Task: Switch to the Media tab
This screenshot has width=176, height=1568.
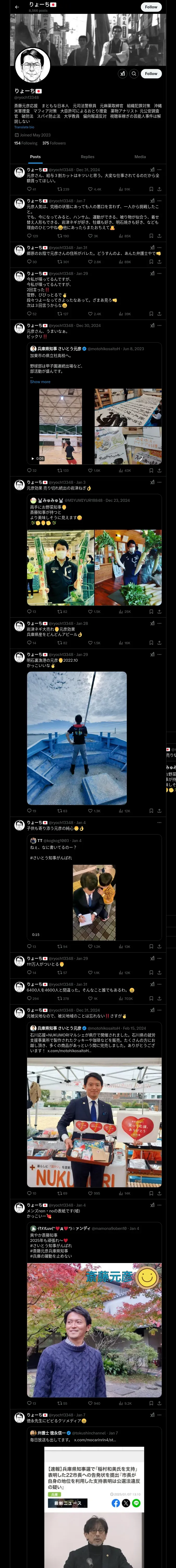Action: coord(140,157)
